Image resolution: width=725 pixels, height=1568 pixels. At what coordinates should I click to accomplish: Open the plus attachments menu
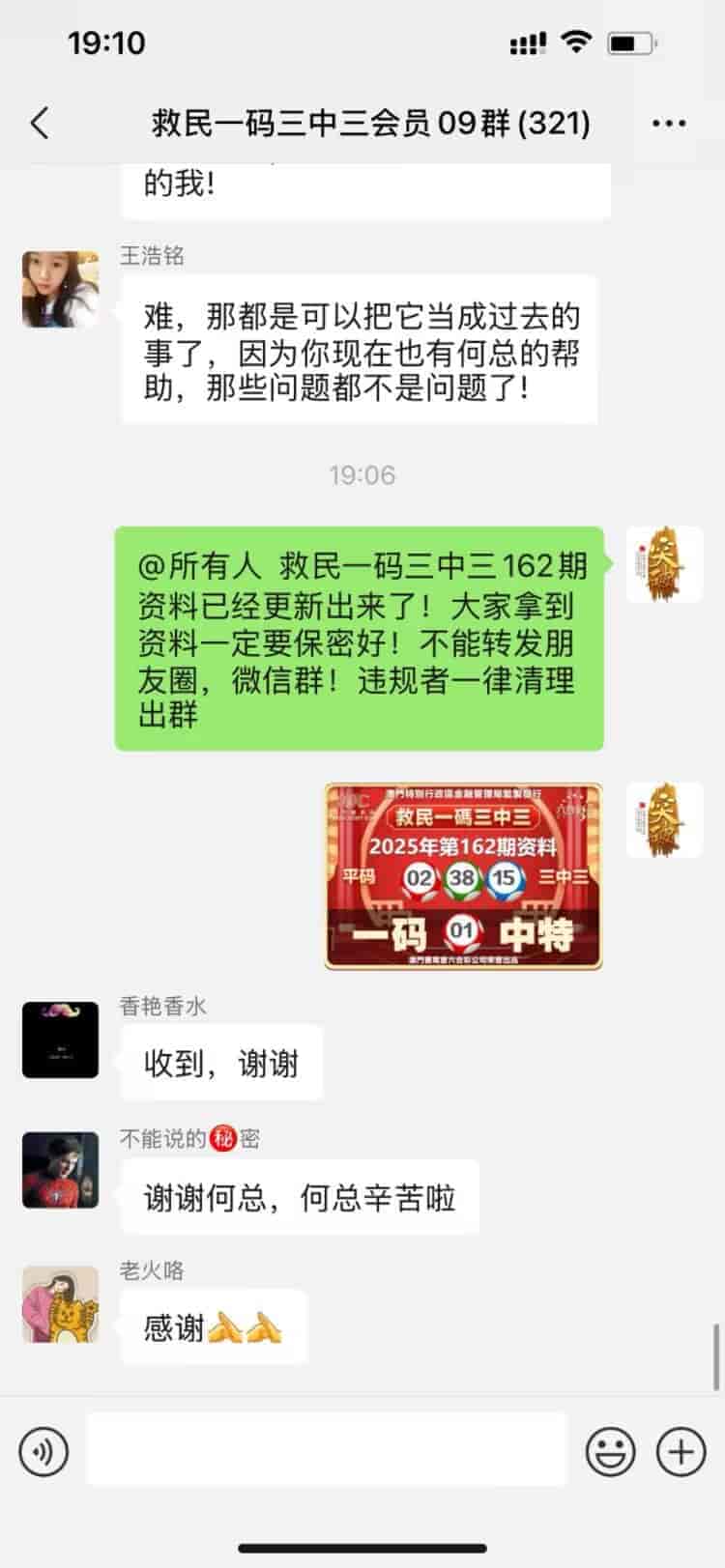[681, 1451]
